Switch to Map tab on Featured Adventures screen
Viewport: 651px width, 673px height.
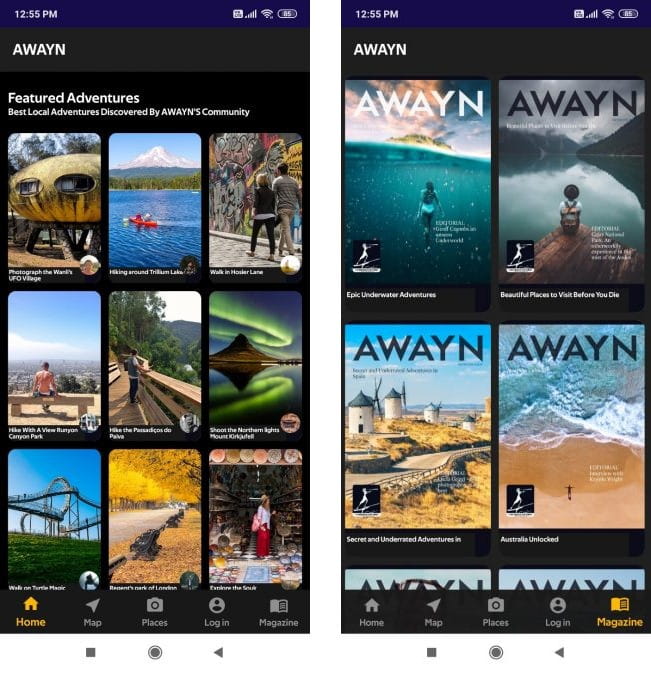[x=92, y=611]
